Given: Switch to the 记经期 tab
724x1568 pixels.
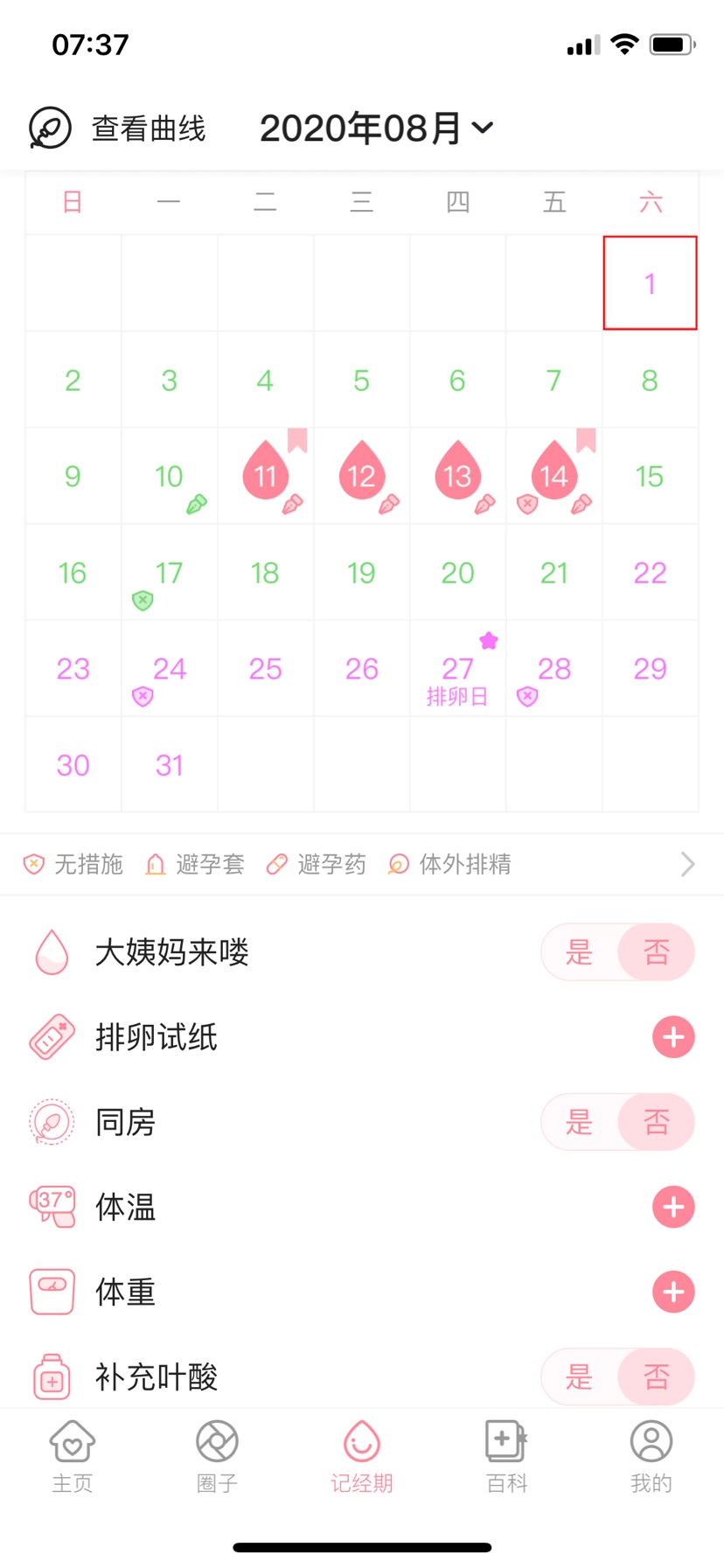Looking at the screenshot, I should tap(361, 1457).
